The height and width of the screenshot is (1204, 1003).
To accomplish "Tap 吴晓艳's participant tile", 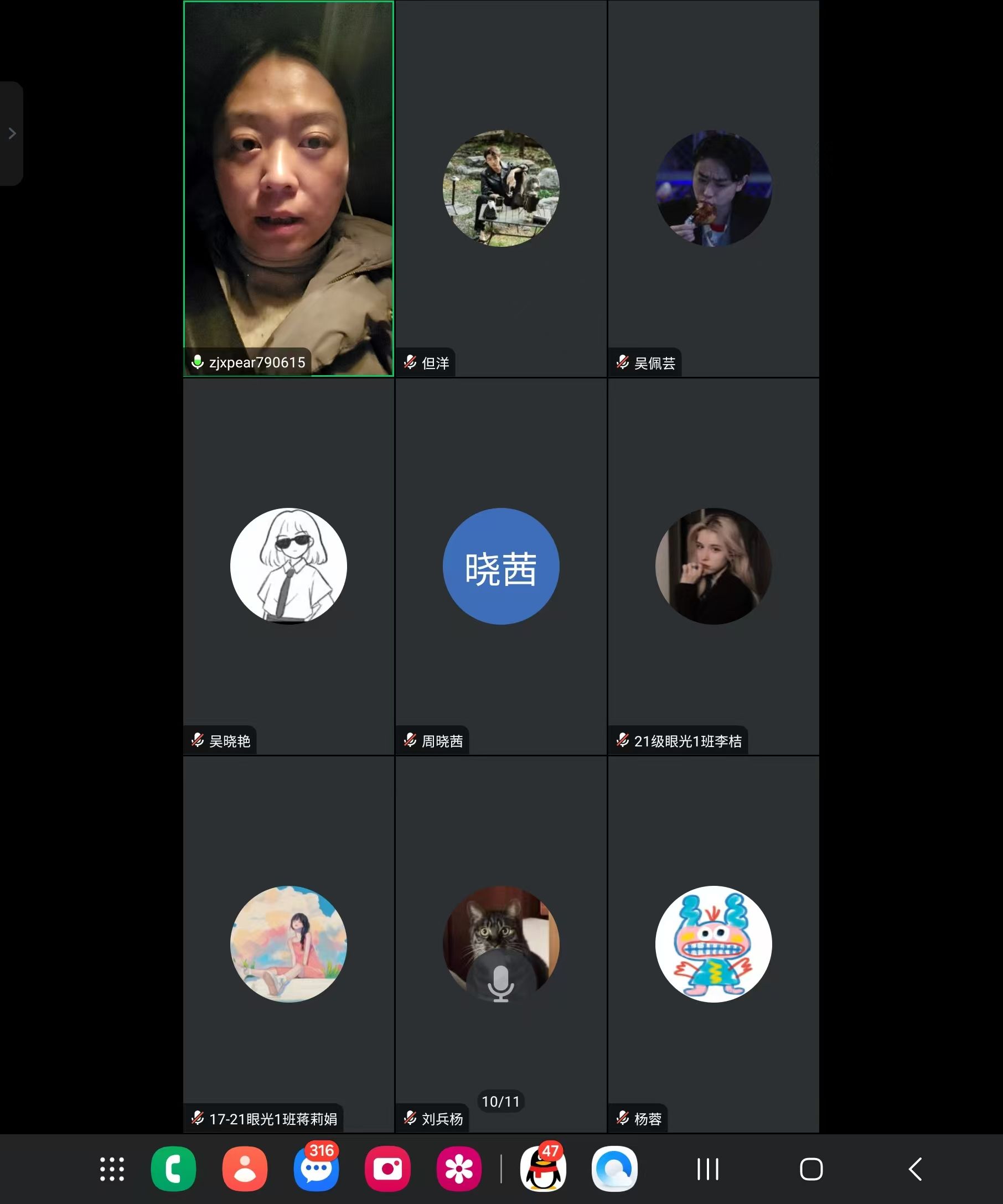I will click(288, 566).
